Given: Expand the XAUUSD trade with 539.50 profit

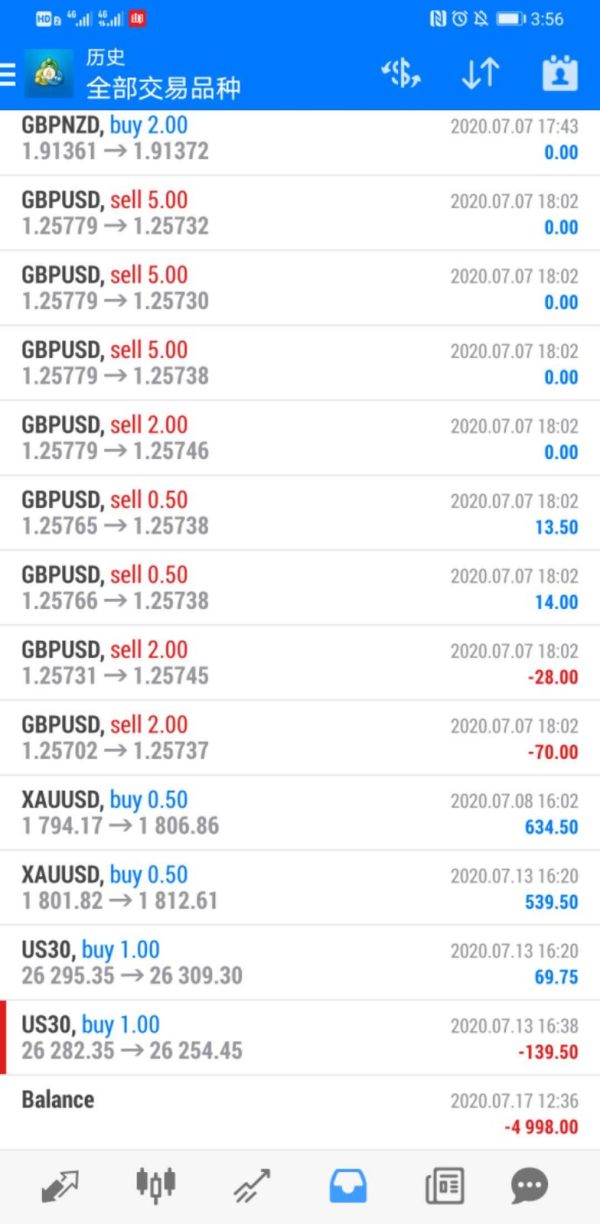Looking at the screenshot, I should pyautogui.click(x=300, y=888).
